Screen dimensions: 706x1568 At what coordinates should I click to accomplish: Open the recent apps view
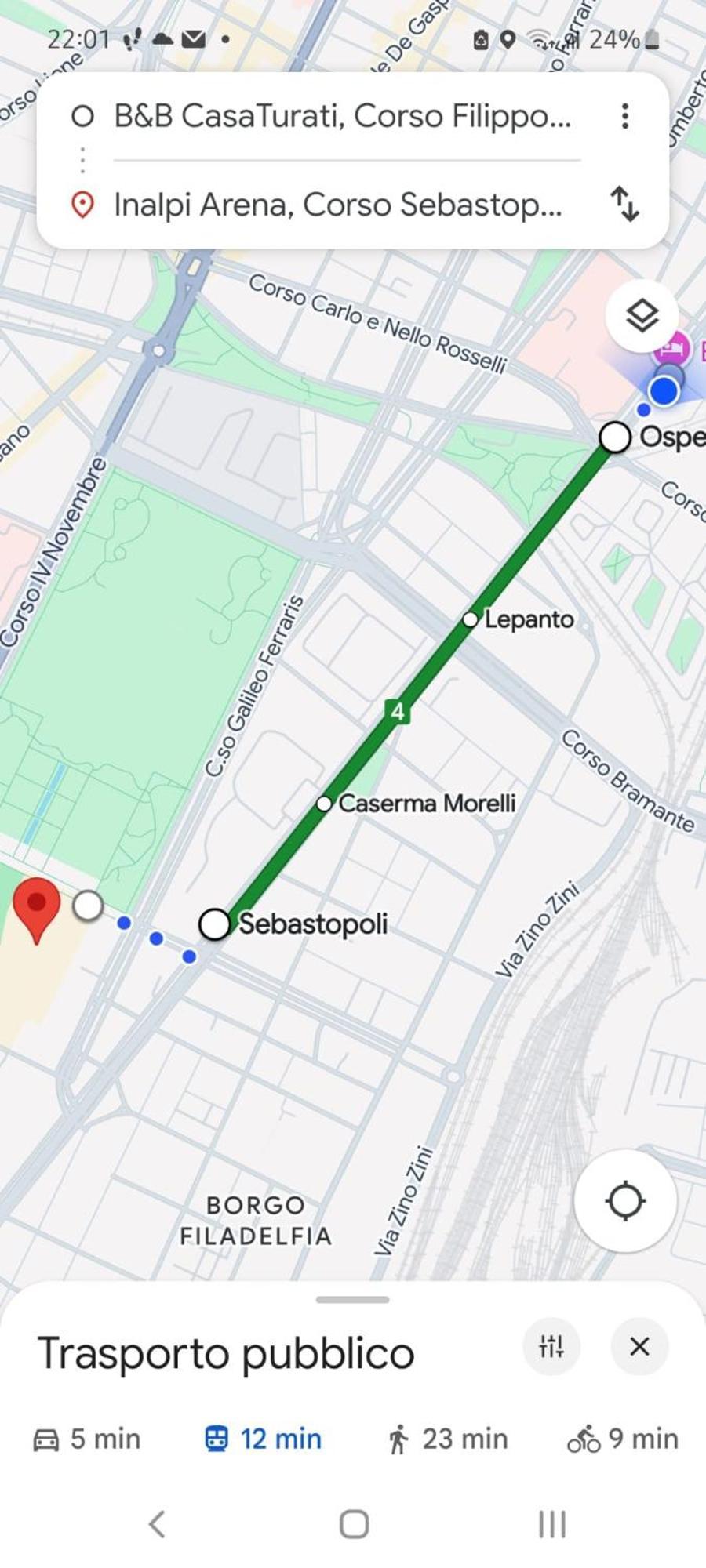pos(551,1524)
